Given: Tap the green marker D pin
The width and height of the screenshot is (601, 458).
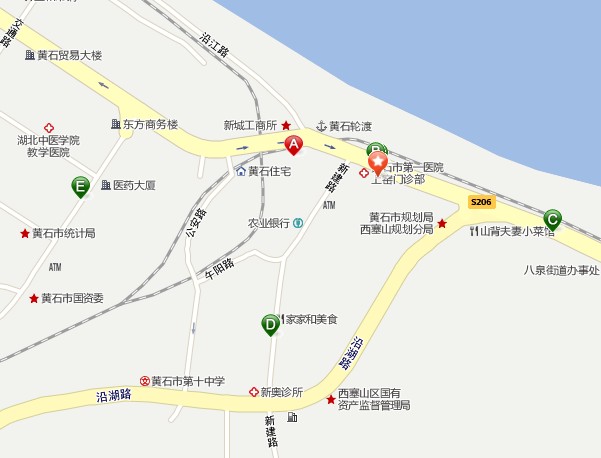Looking at the screenshot, I should pyautogui.click(x=270, y=323).
